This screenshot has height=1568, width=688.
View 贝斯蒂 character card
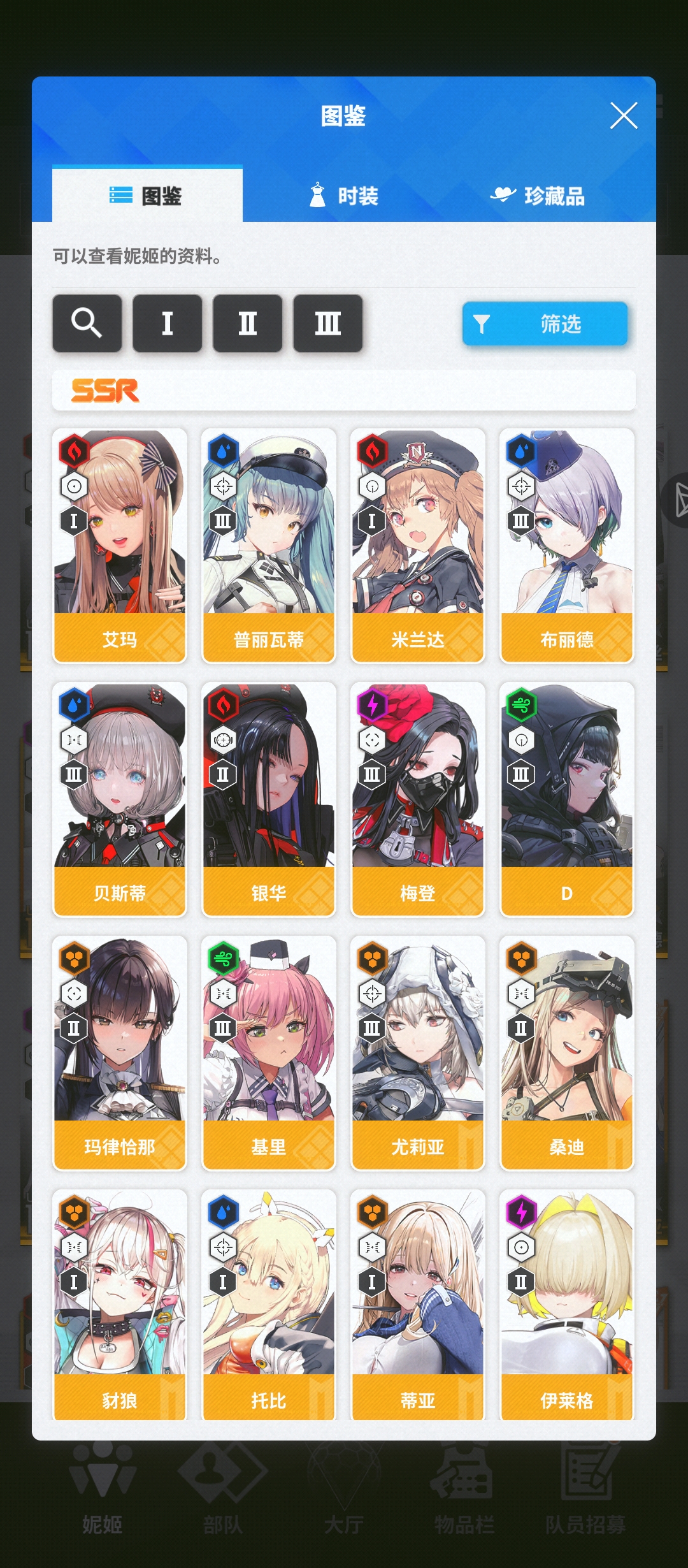pos(120,799)
